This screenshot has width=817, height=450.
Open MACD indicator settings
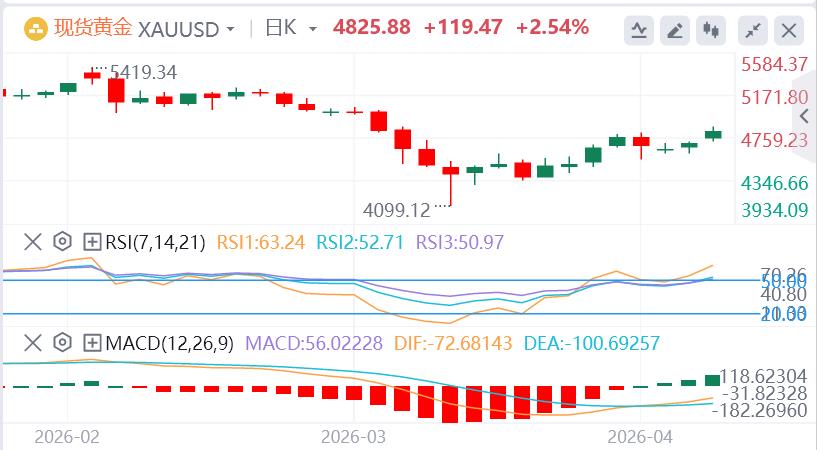62,343
